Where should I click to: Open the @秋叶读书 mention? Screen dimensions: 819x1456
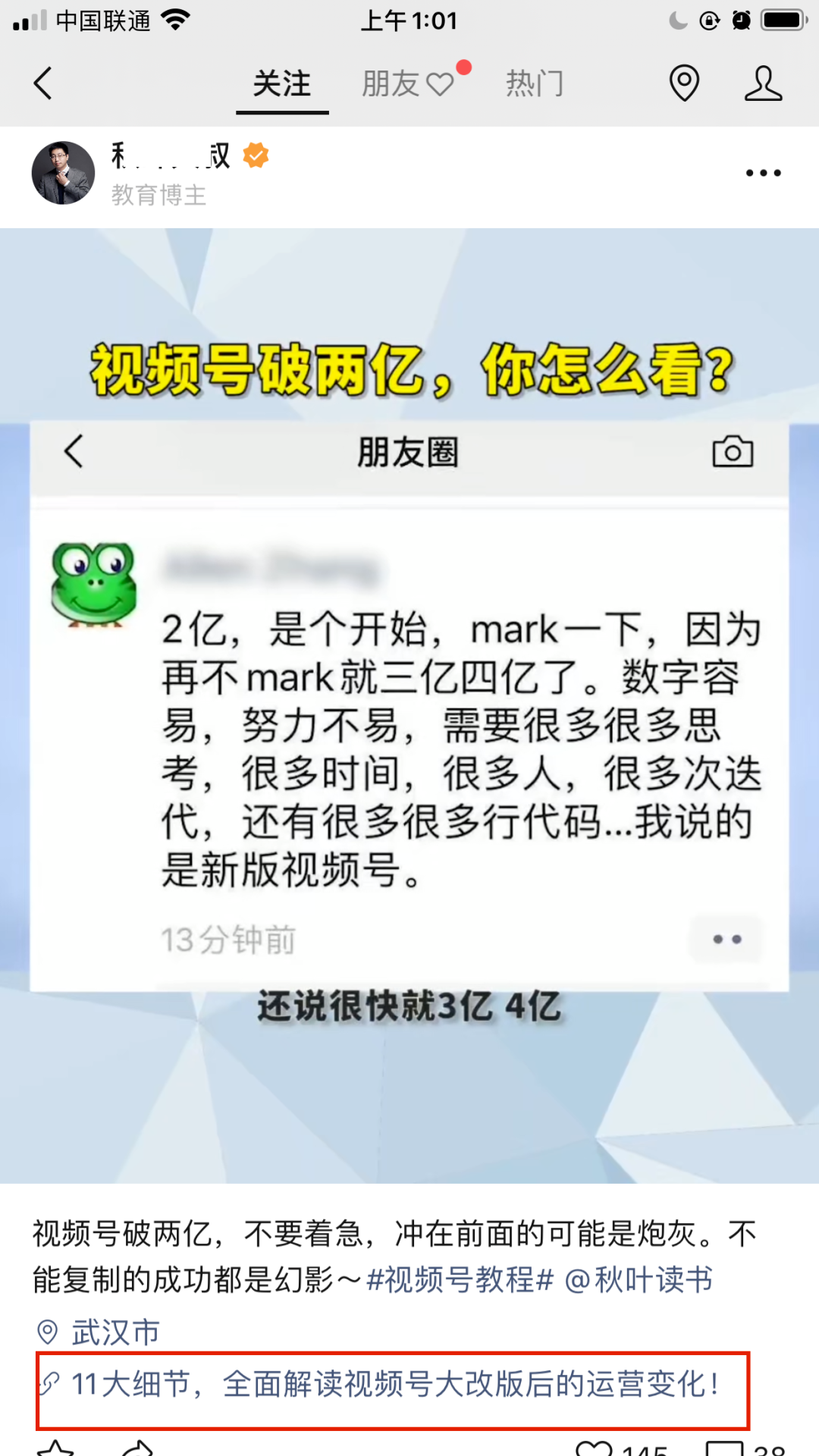click(639, 1280)
